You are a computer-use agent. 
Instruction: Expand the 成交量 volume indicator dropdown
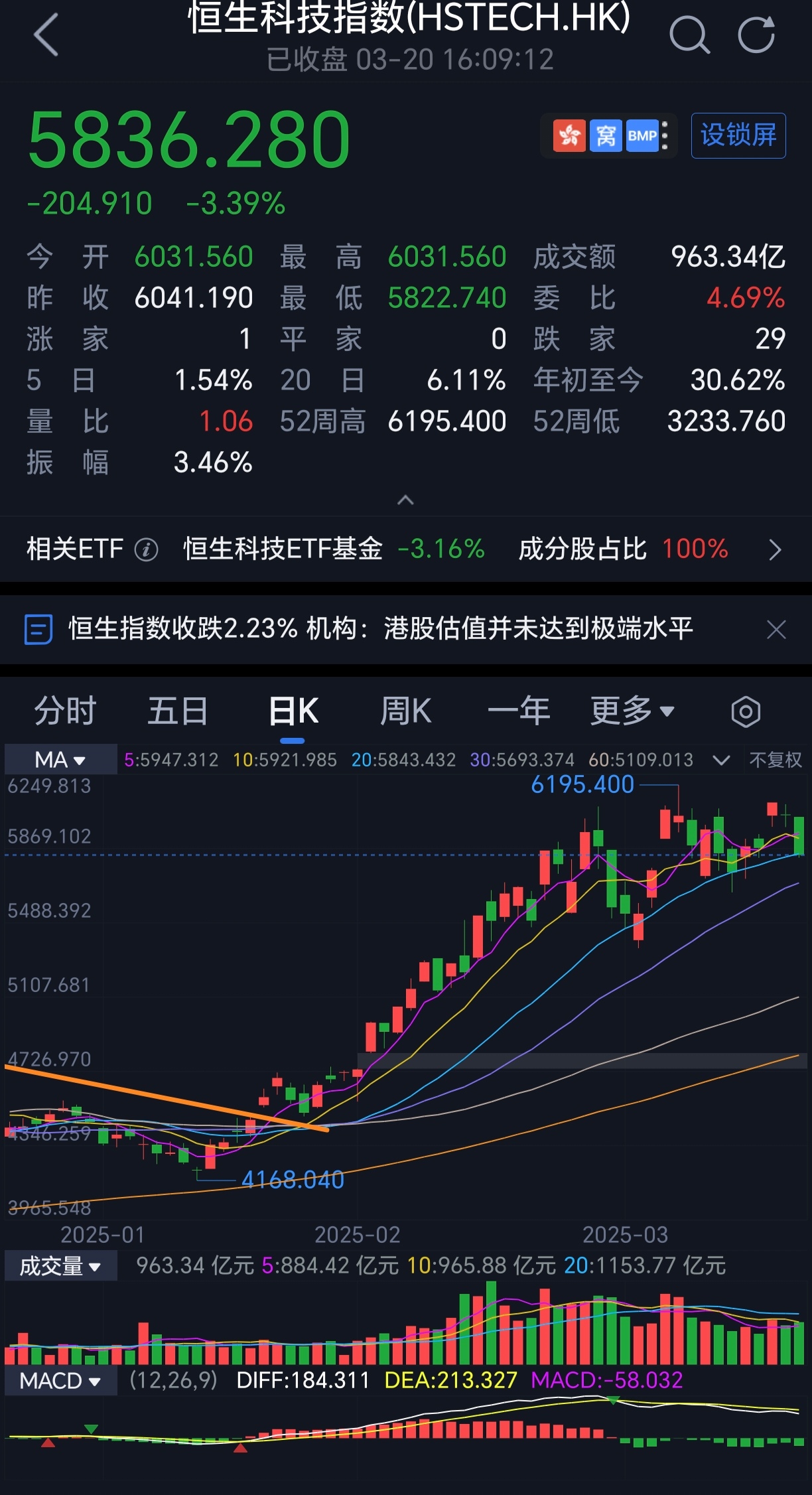tap(60, 1264)
